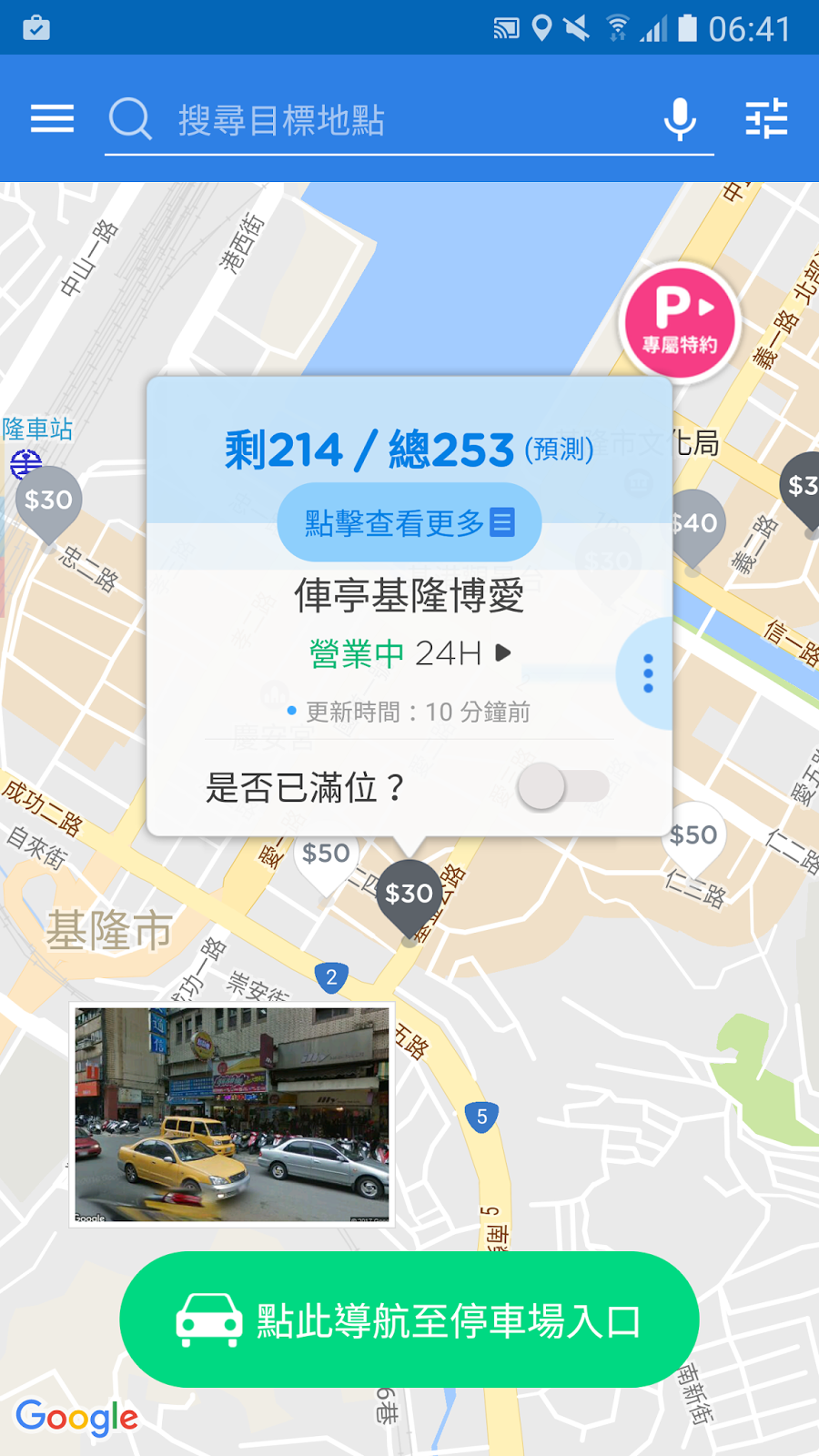Select the $30 marker near the train station
Screen dimensions: 819x1456
click(x=48, y=506)
